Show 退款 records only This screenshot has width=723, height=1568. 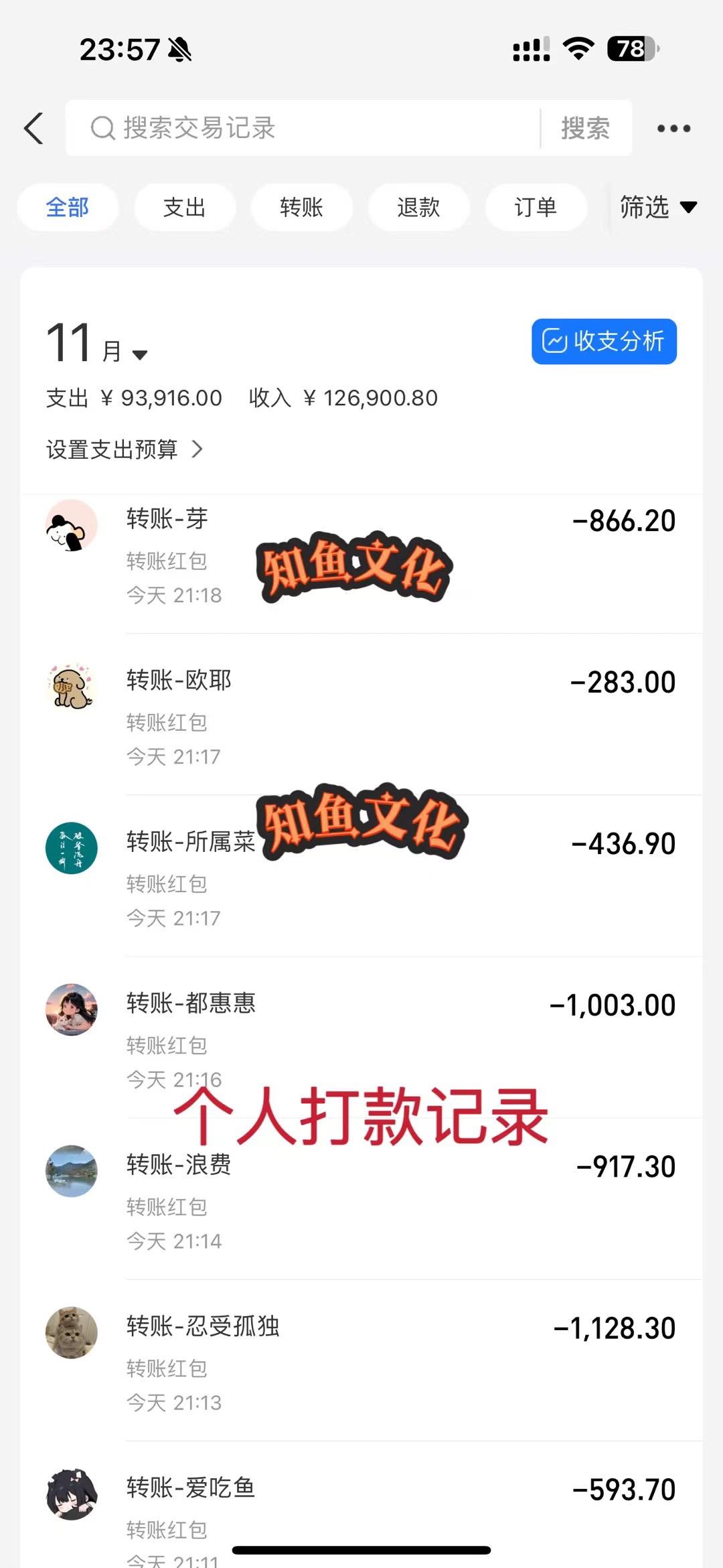[418, 207]
